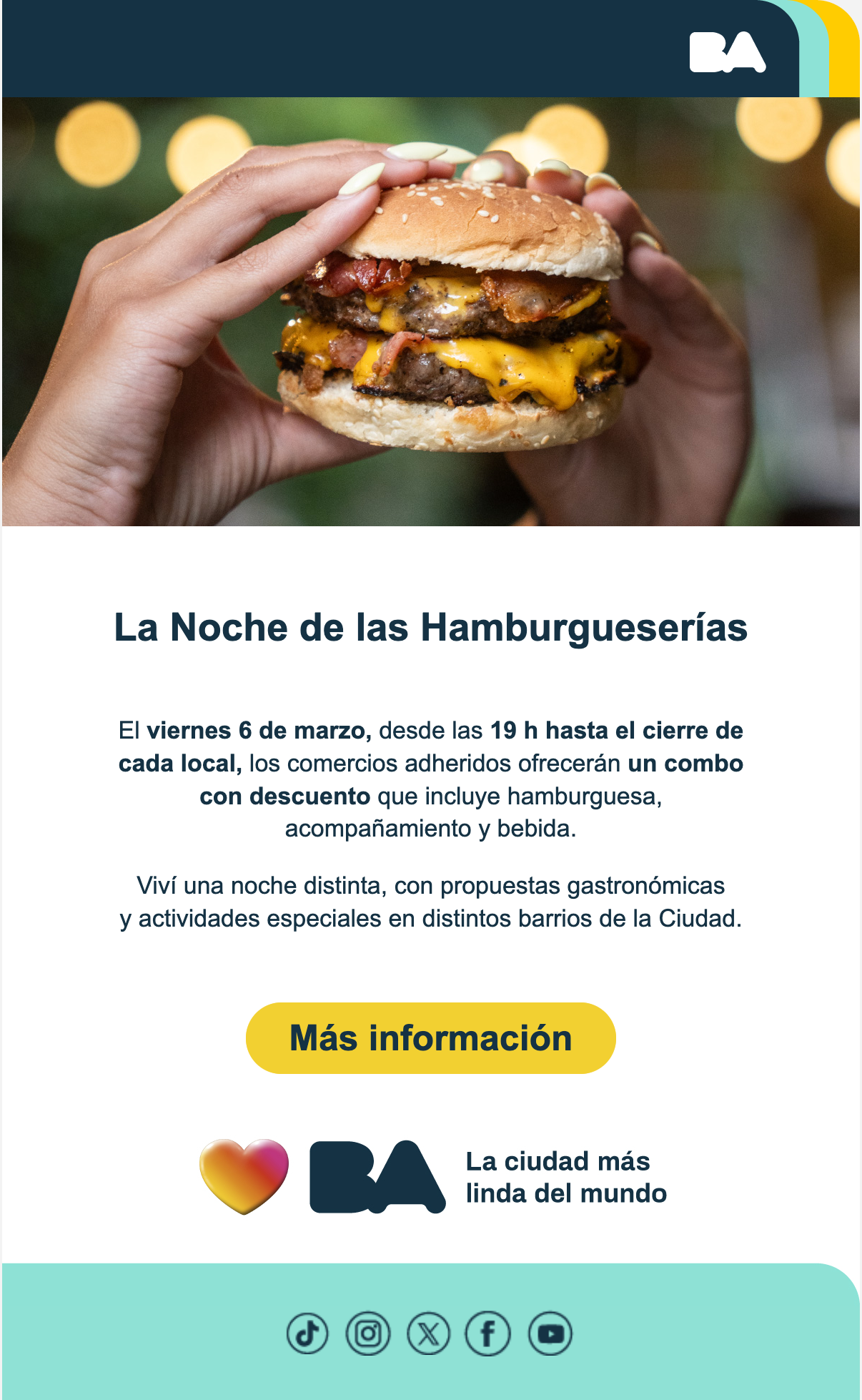Tap the Más información button
862x1400 pixels.
430,1037
